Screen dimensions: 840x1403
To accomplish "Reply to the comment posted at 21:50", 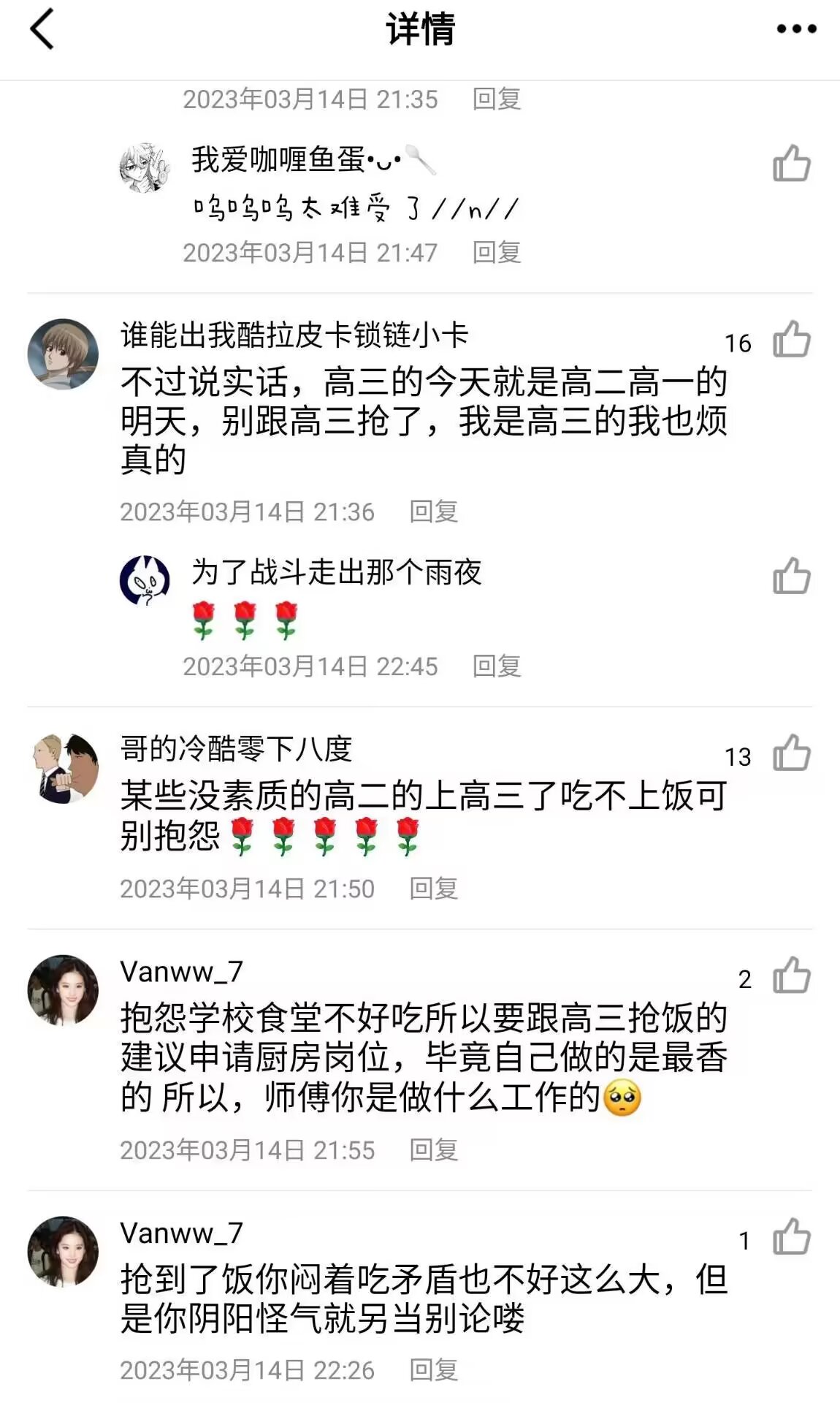I will click(433, 889).
